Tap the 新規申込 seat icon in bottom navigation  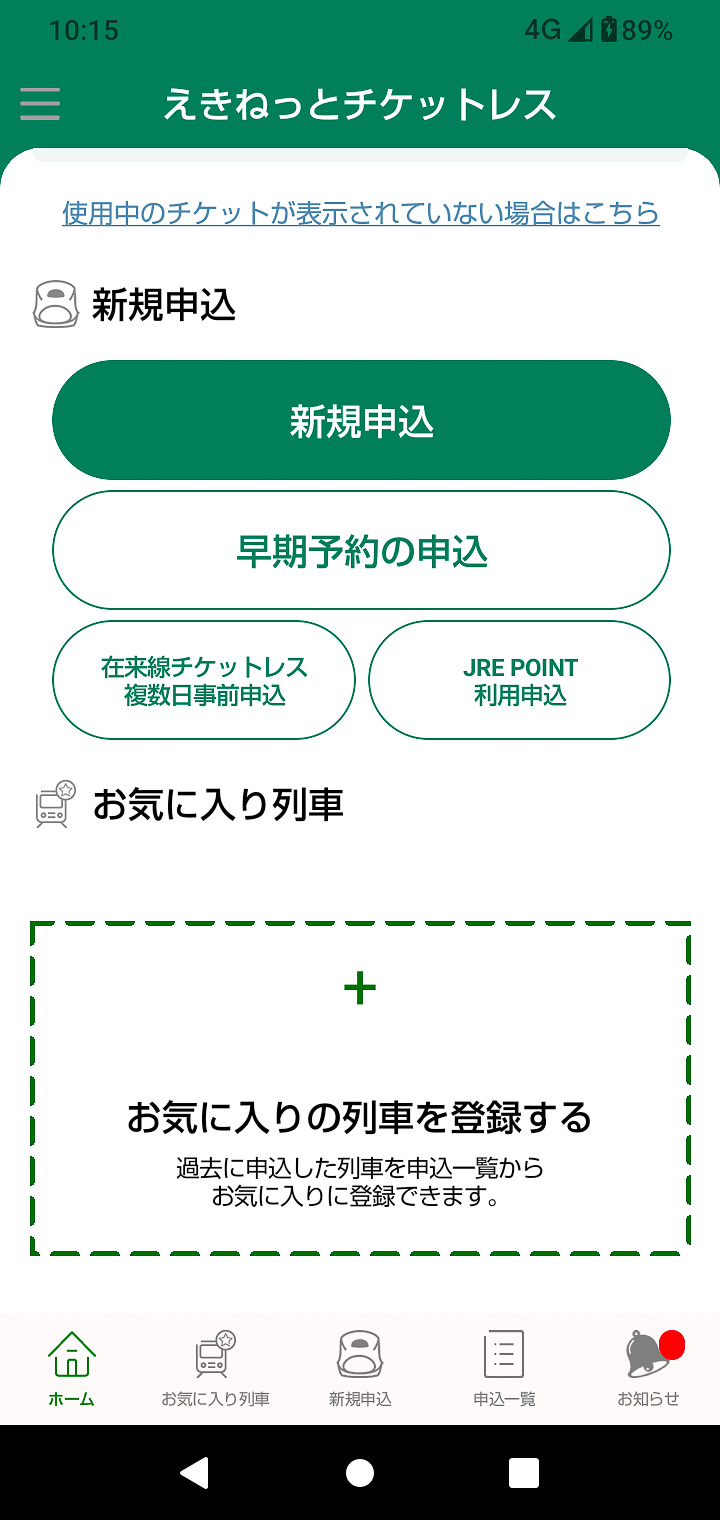[x=360, y=1352]
